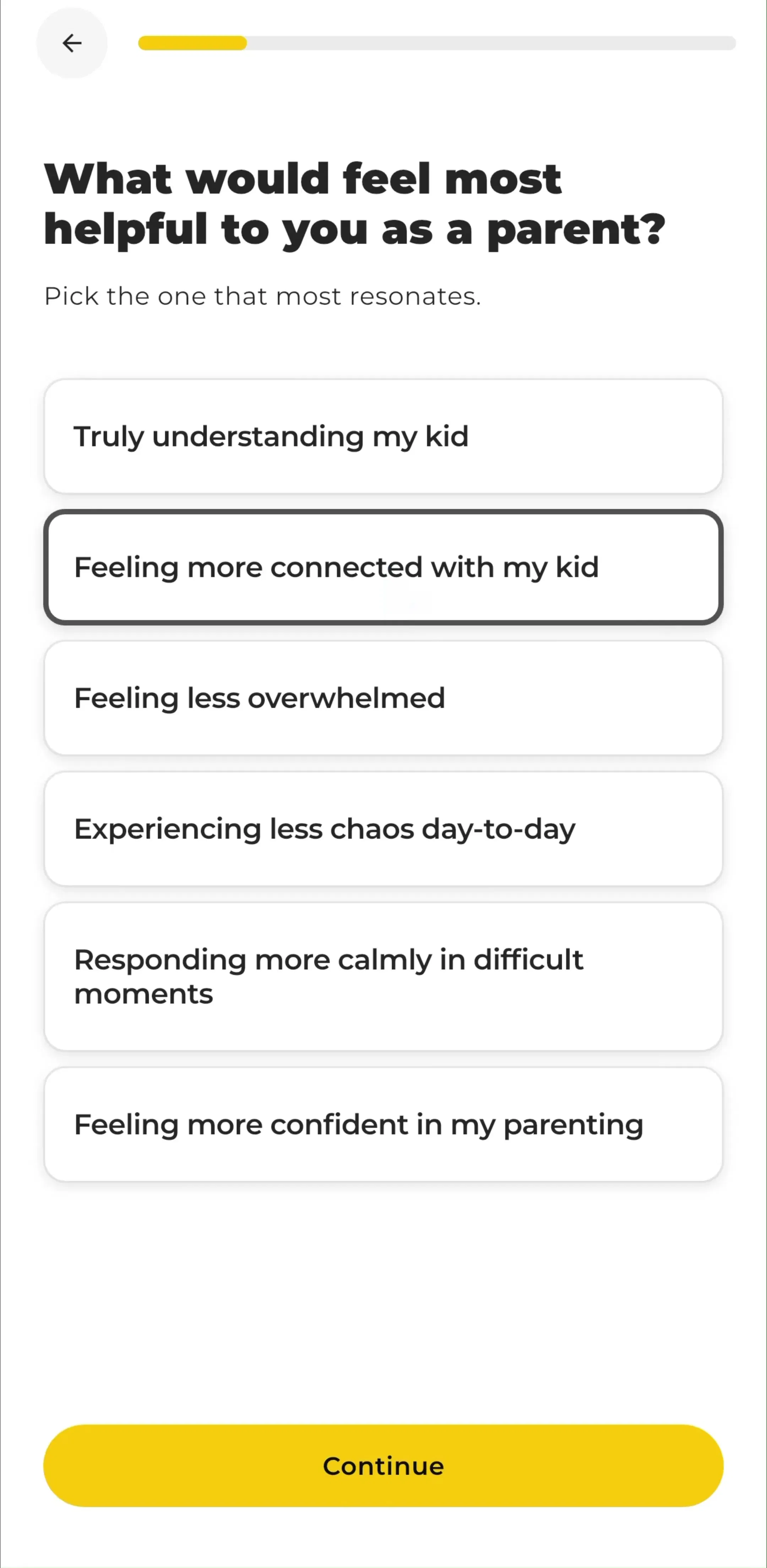
Task: Go back with the arrow button
Action: 72,43
